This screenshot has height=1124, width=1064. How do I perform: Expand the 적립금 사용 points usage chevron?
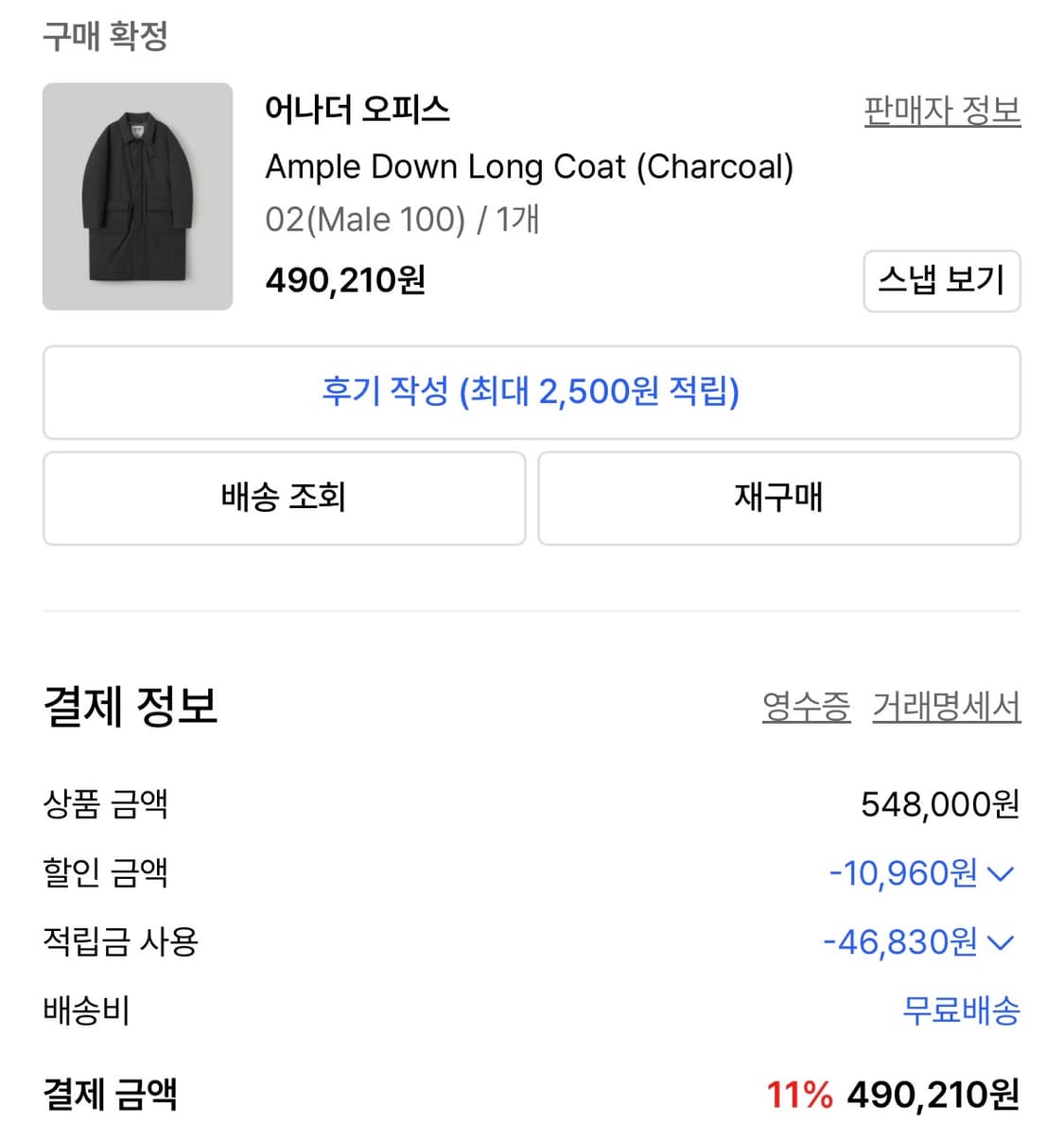1000,942
